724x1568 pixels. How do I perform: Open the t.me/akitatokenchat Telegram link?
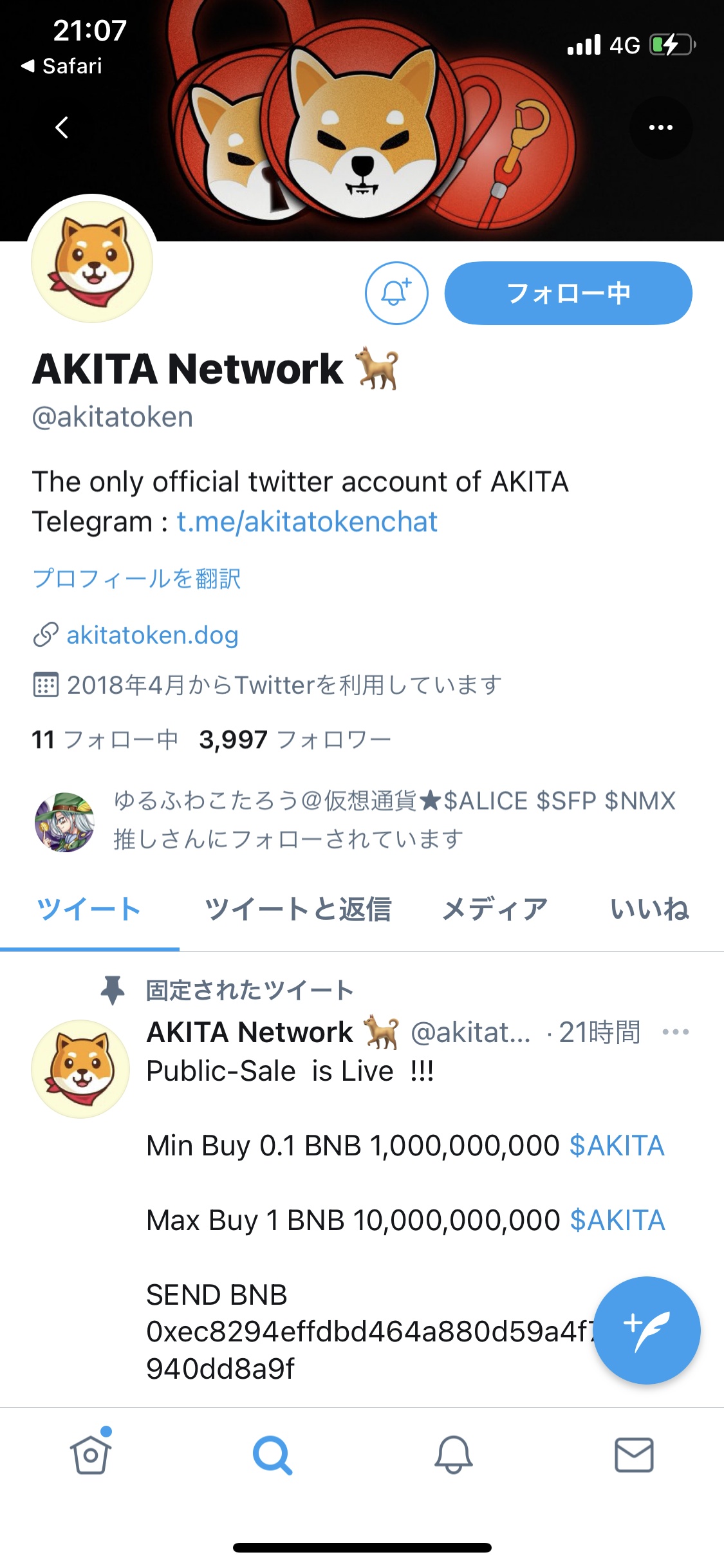click(x=307, y=521)
